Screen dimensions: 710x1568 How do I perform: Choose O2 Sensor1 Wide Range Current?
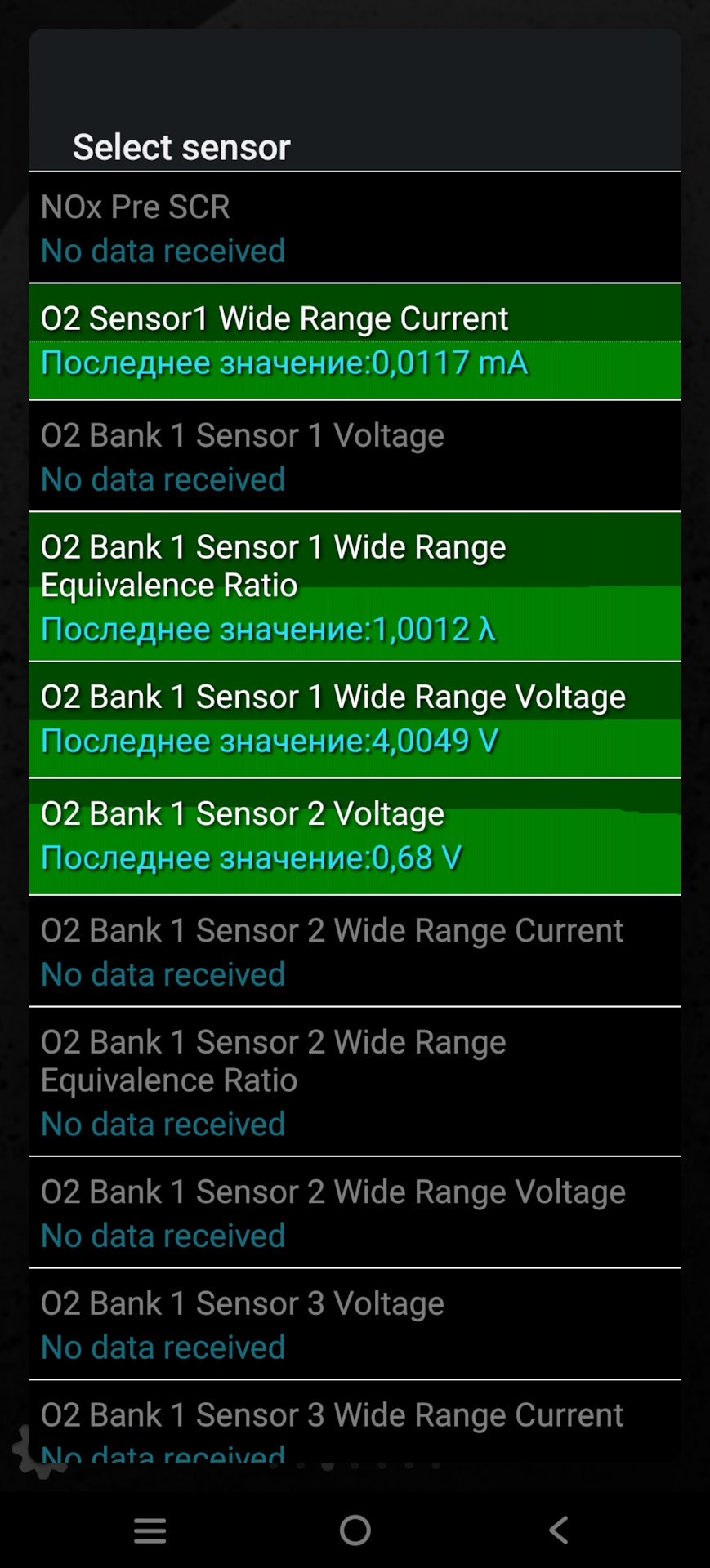point(355,341)
